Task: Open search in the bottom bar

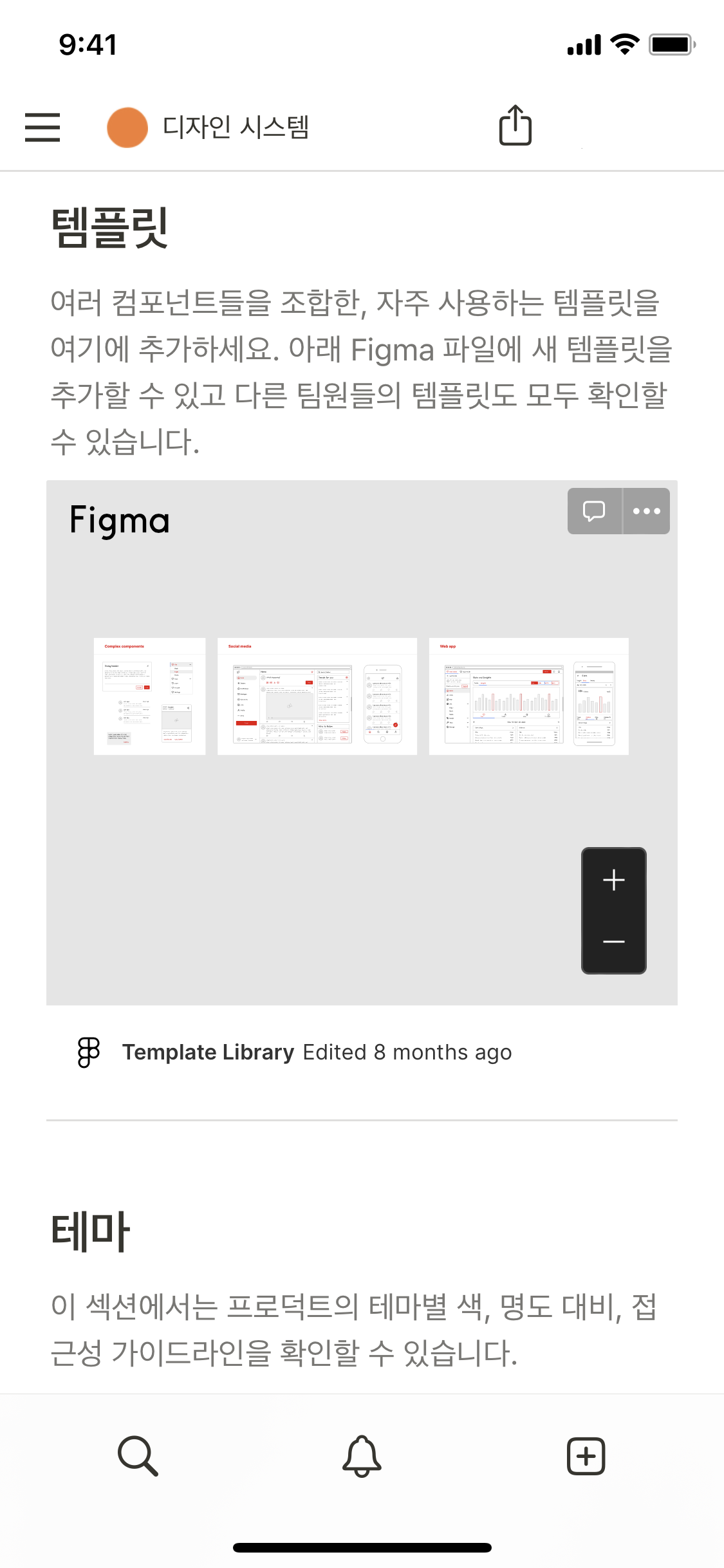Action: 138,1455
